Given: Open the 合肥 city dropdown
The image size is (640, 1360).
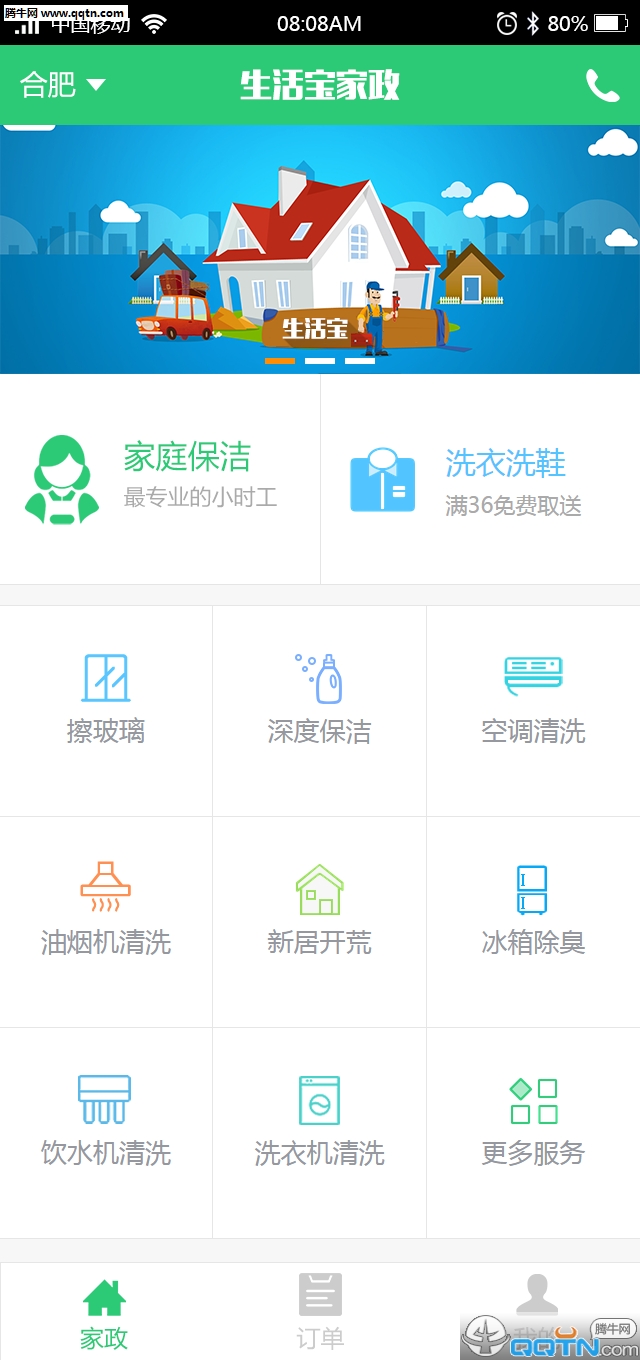Looking at the screenshot, I should (62, 85).
